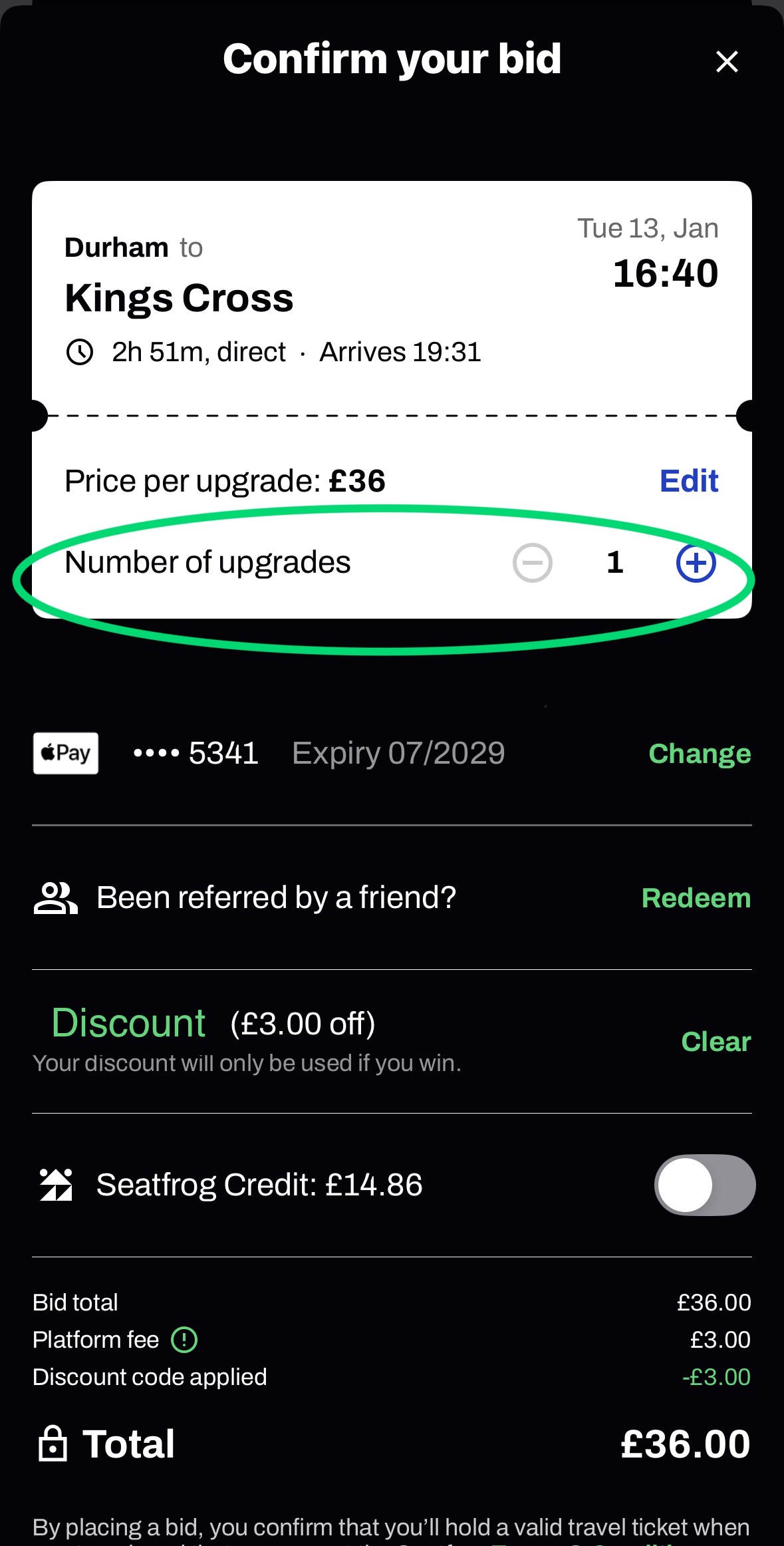Increase the number of upgrades
Viewport: 784px width, 1546px height.
(696, 563)
